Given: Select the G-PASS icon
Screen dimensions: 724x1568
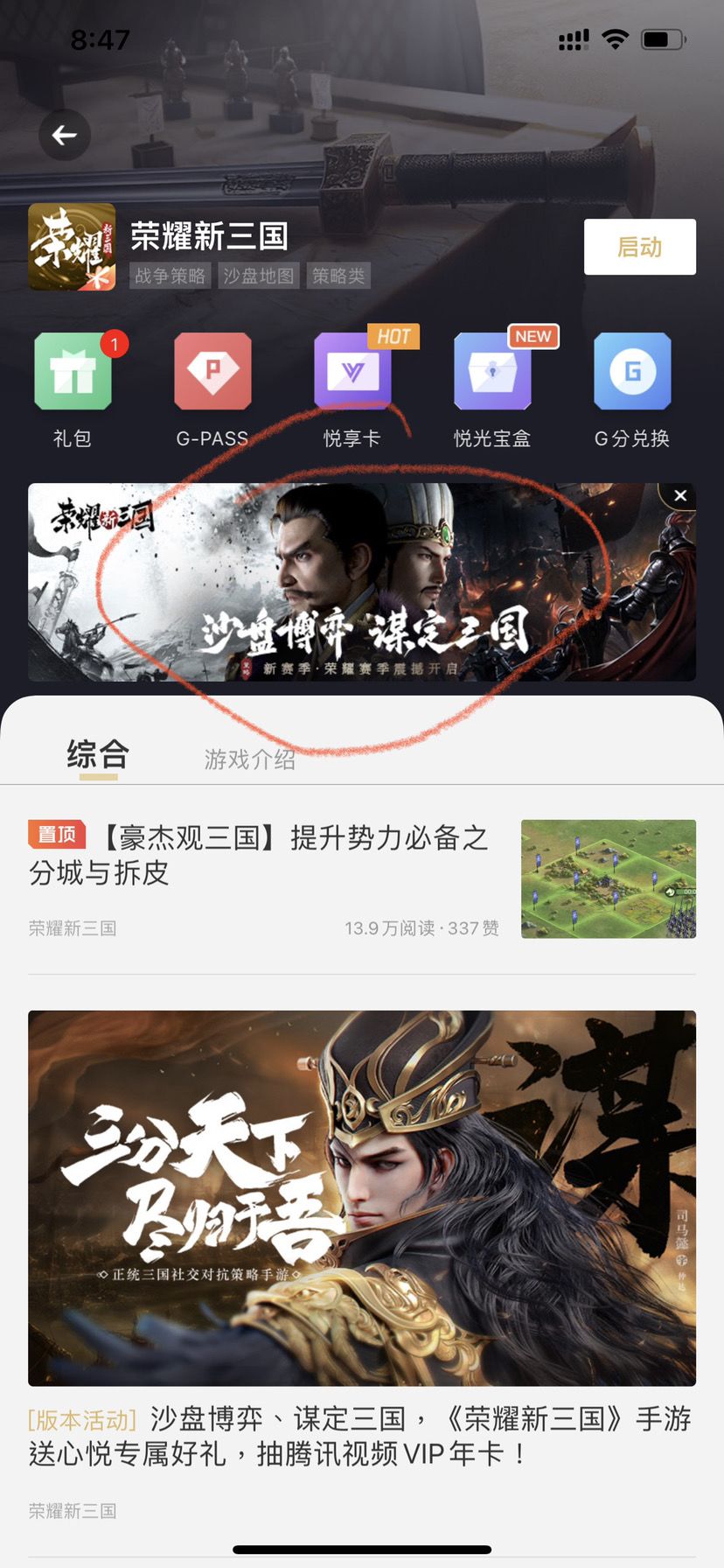Looking at the screenshot, I should (212, 372).
